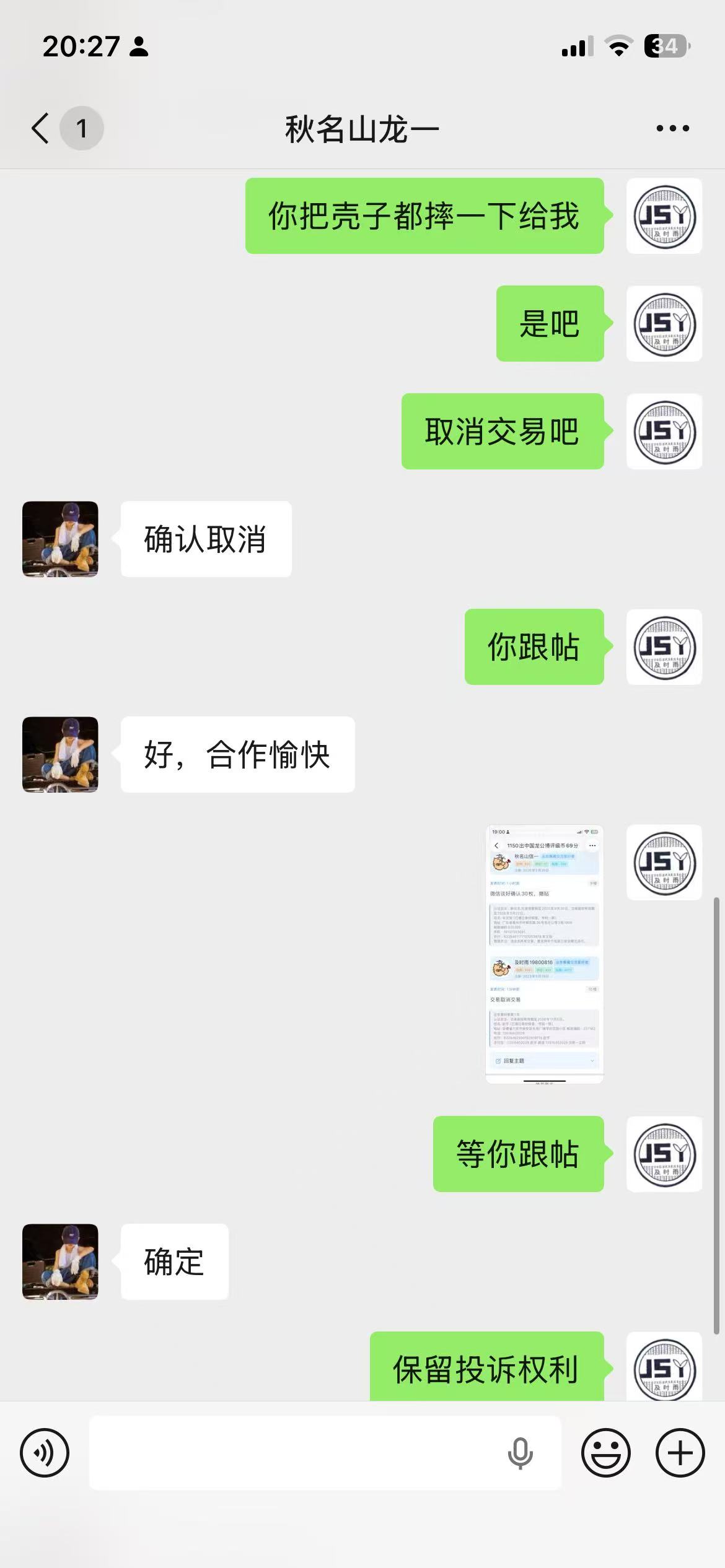Tap the cellular signal bars indicator
This screenshot has height=1568, width=725.
click(578, 46)
